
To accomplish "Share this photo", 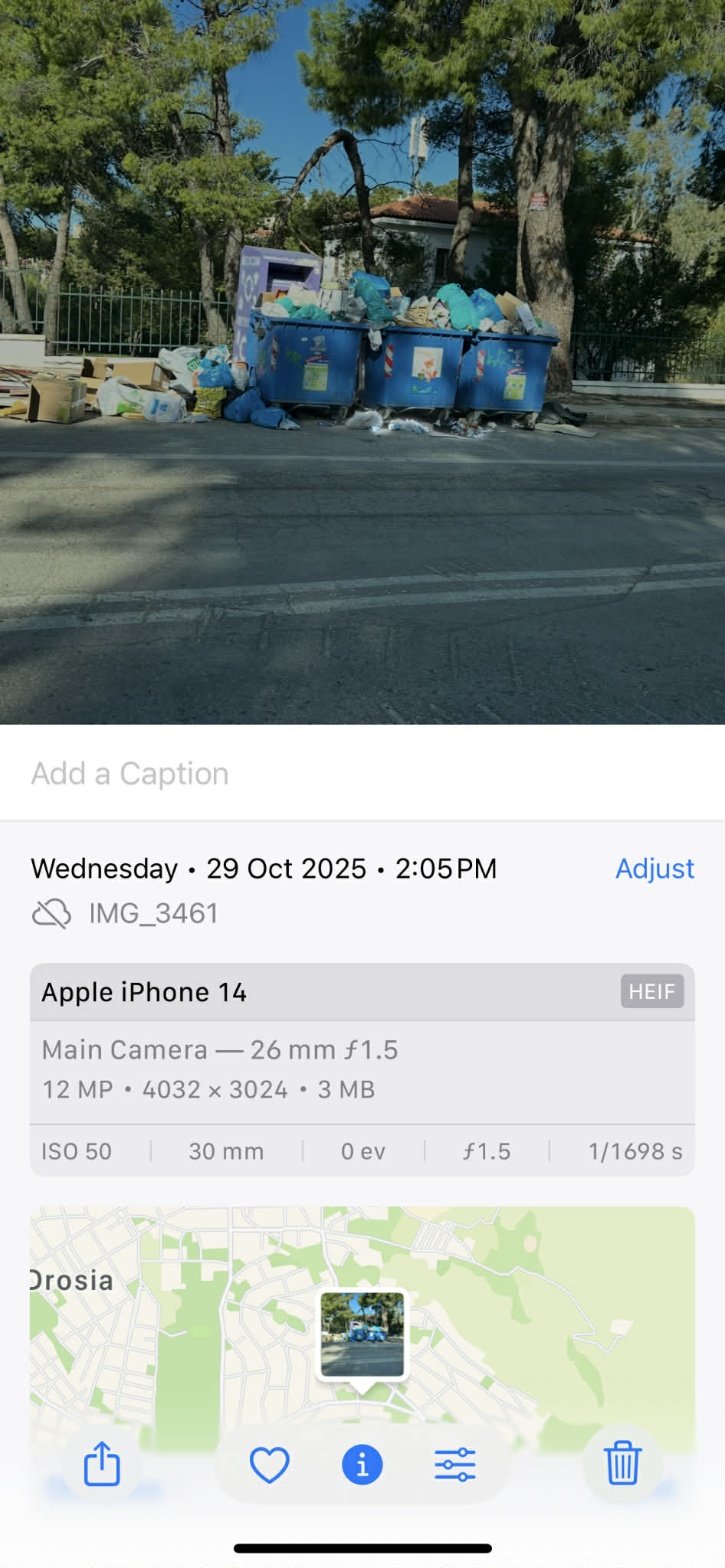I will (x=101, y=1464).
